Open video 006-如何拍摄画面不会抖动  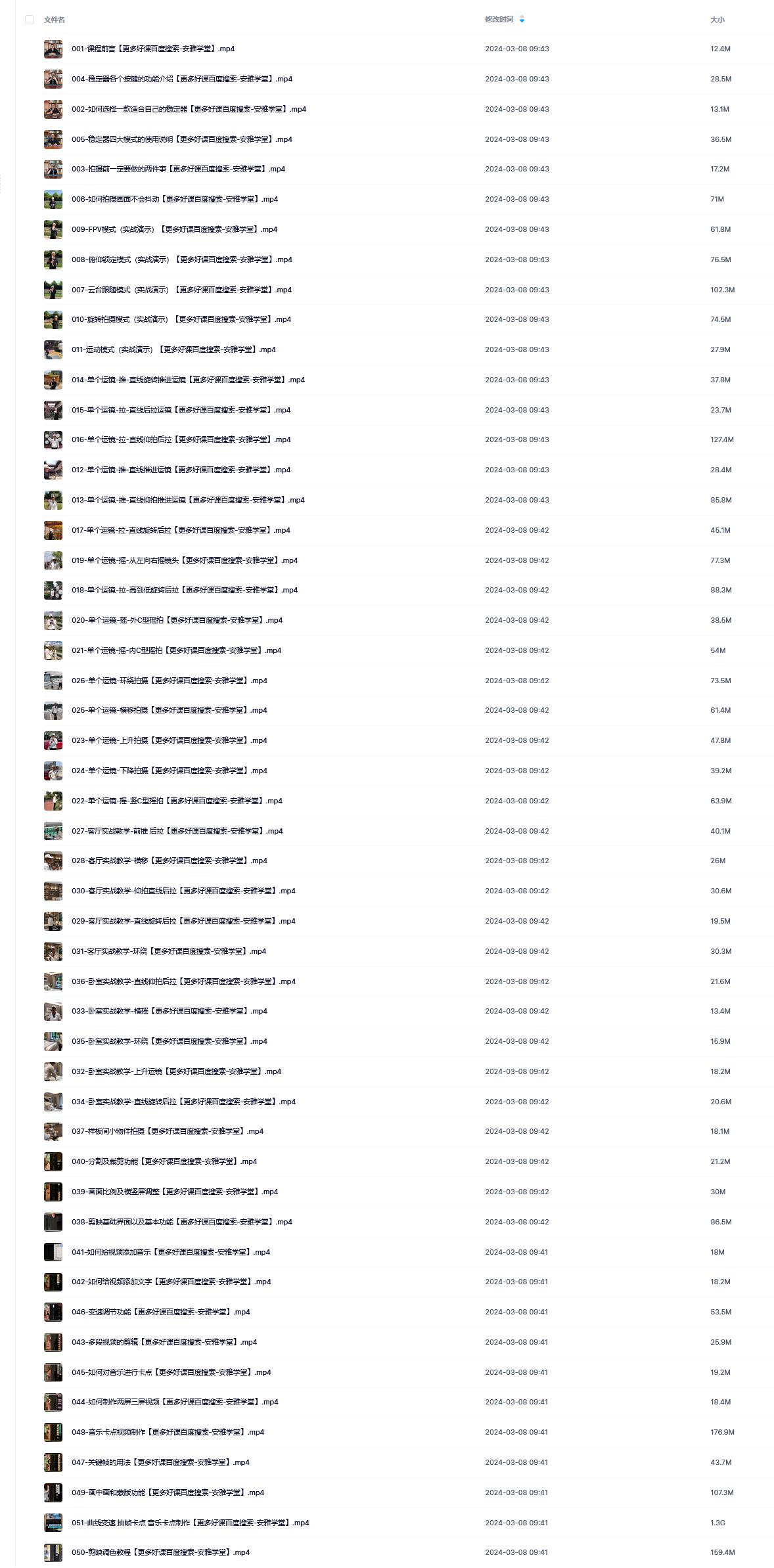click(x=175, y=200)
